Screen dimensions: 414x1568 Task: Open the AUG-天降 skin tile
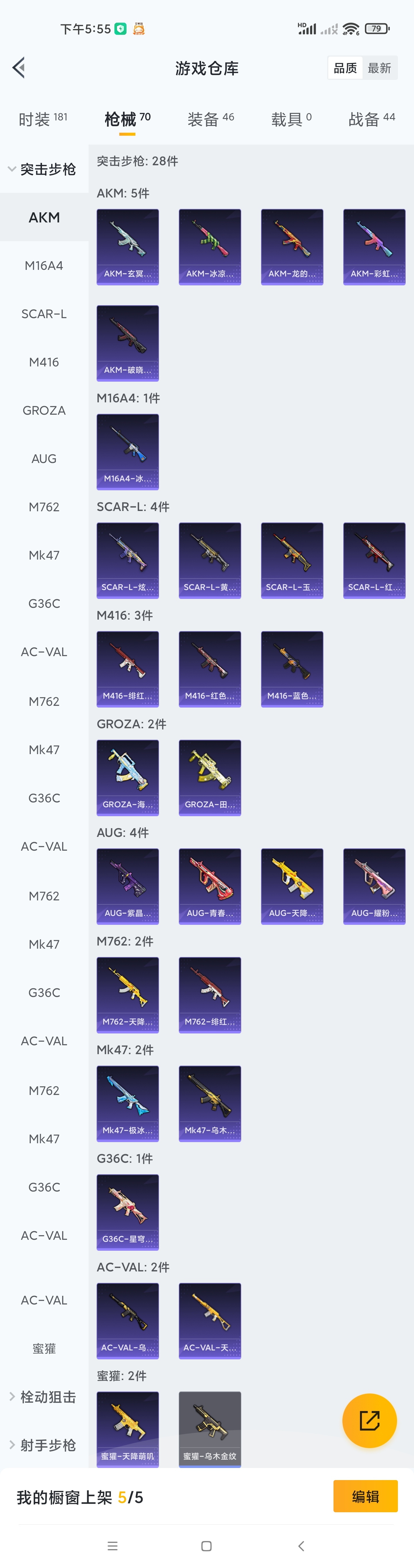[x=292, y=886]
